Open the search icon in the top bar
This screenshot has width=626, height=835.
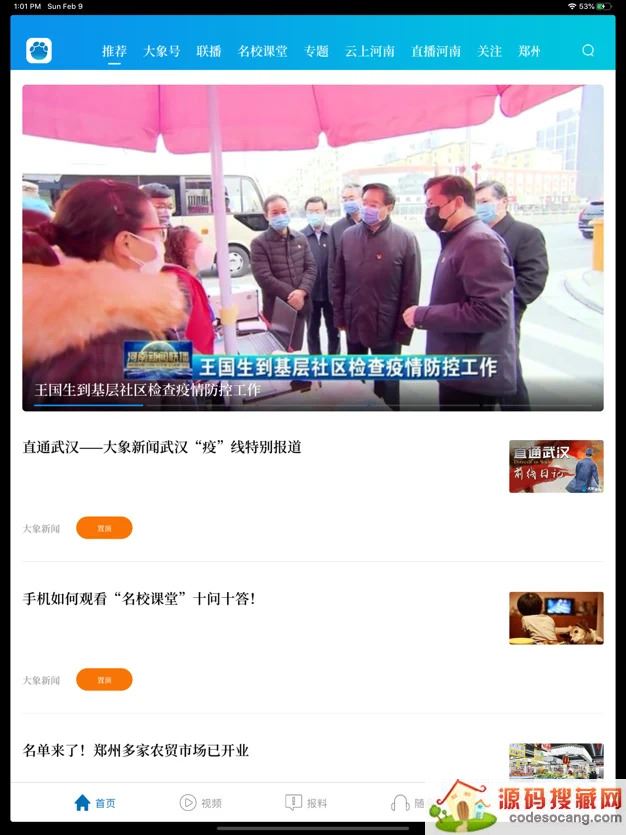coord(588,51)
